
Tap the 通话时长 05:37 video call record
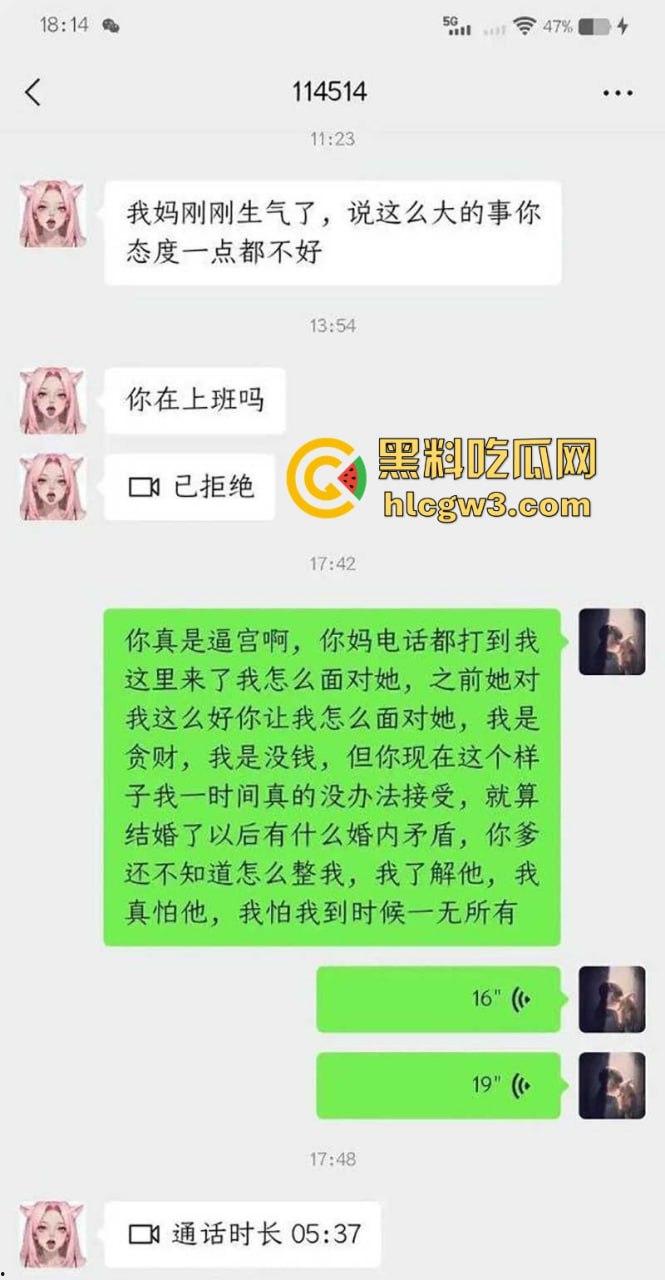(x=243, y=1234)
